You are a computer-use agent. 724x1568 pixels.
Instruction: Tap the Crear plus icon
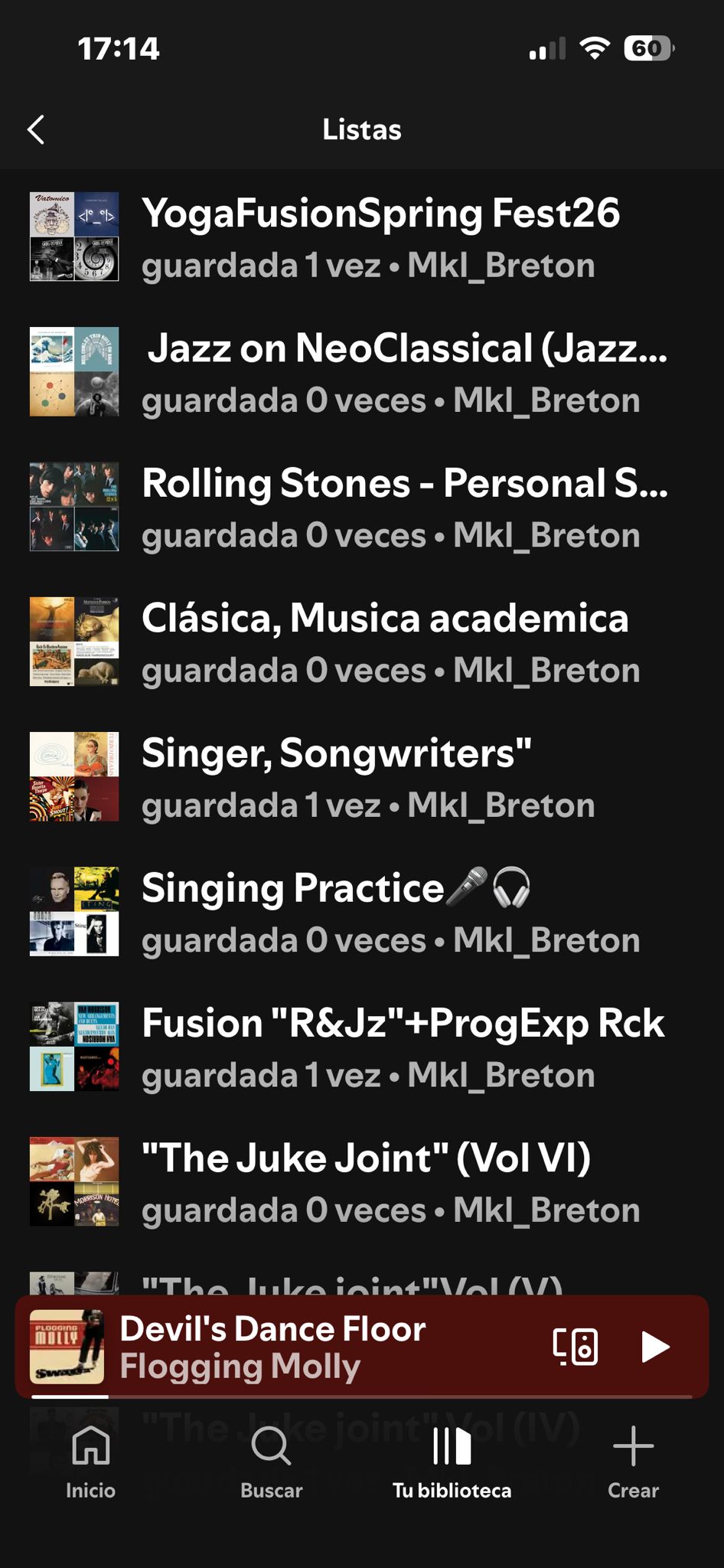(x=633, y=1447)
